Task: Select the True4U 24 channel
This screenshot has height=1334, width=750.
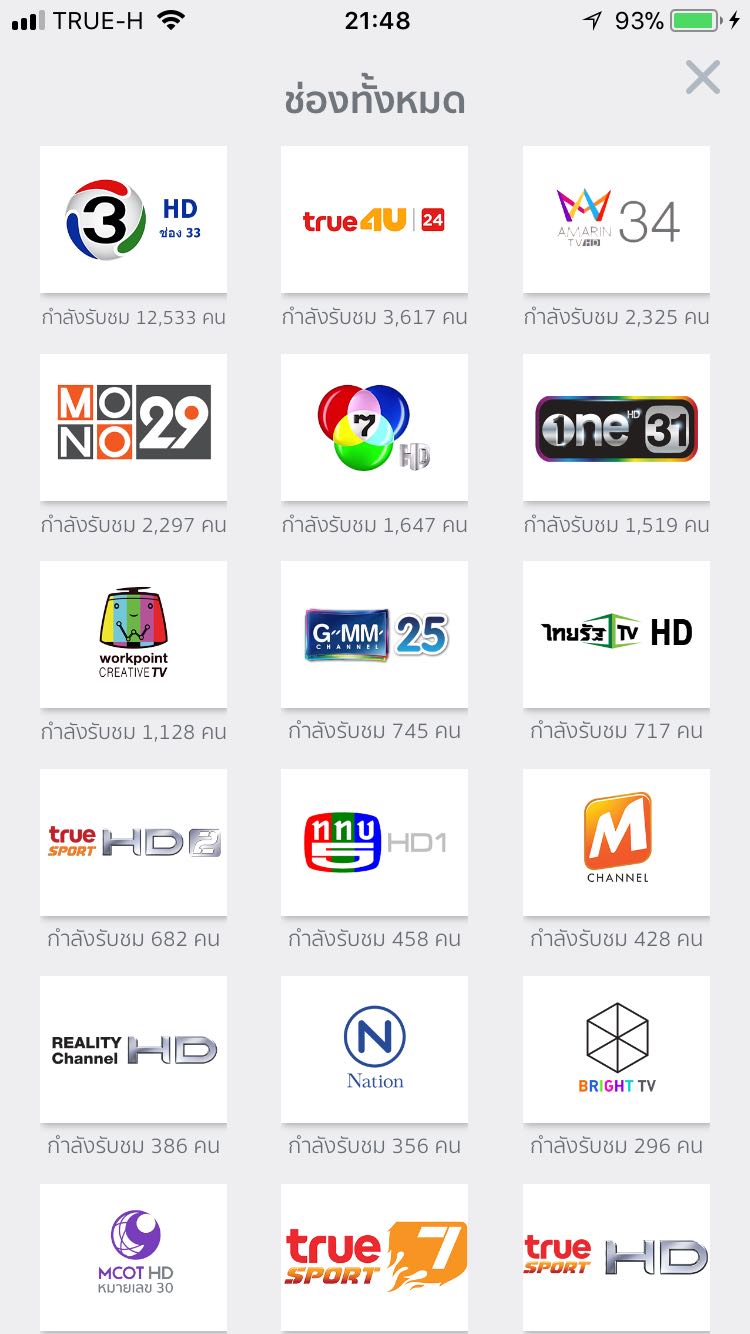Action: 374,219
